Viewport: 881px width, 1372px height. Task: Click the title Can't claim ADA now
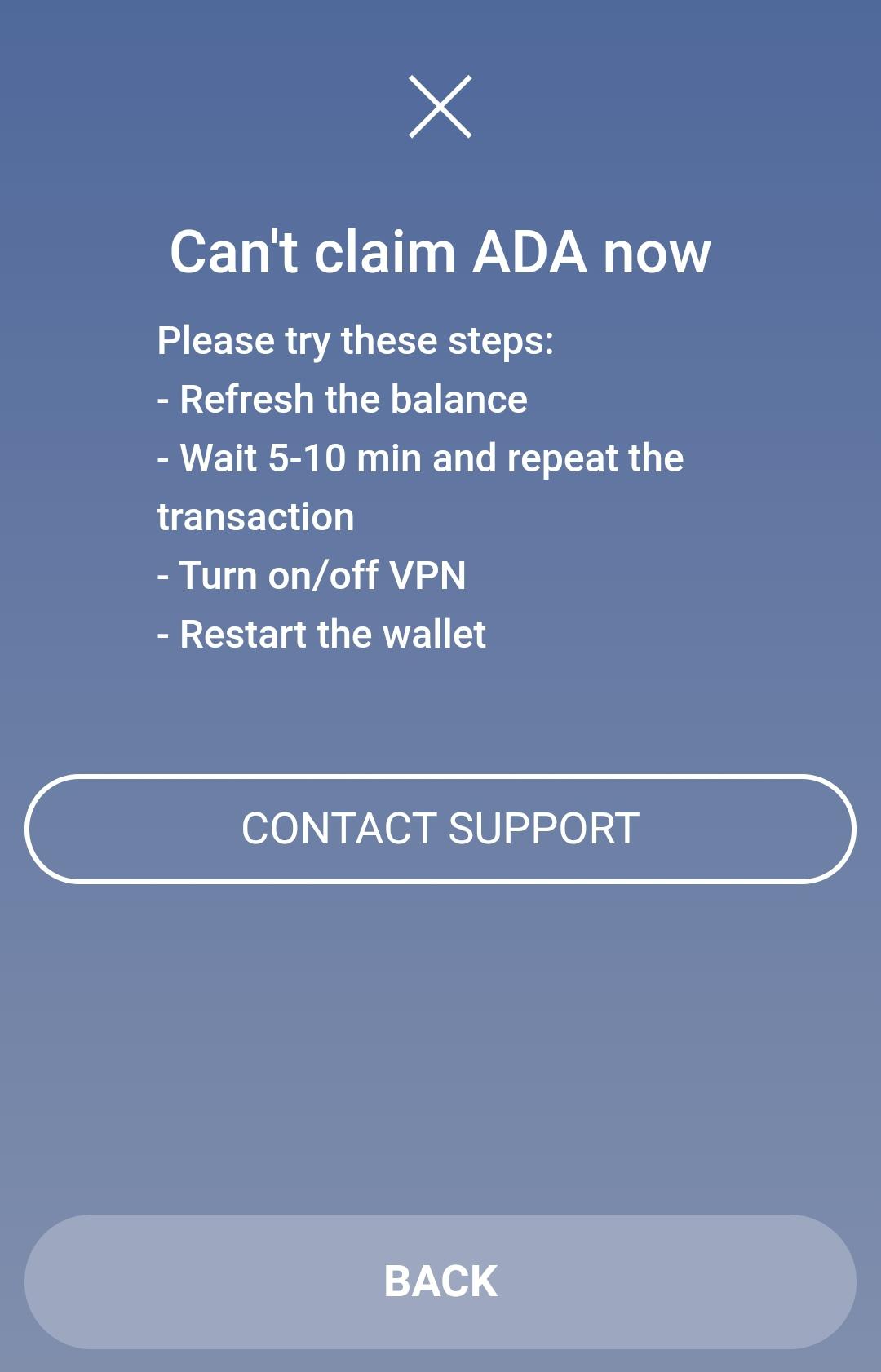(x=440, y=253)
